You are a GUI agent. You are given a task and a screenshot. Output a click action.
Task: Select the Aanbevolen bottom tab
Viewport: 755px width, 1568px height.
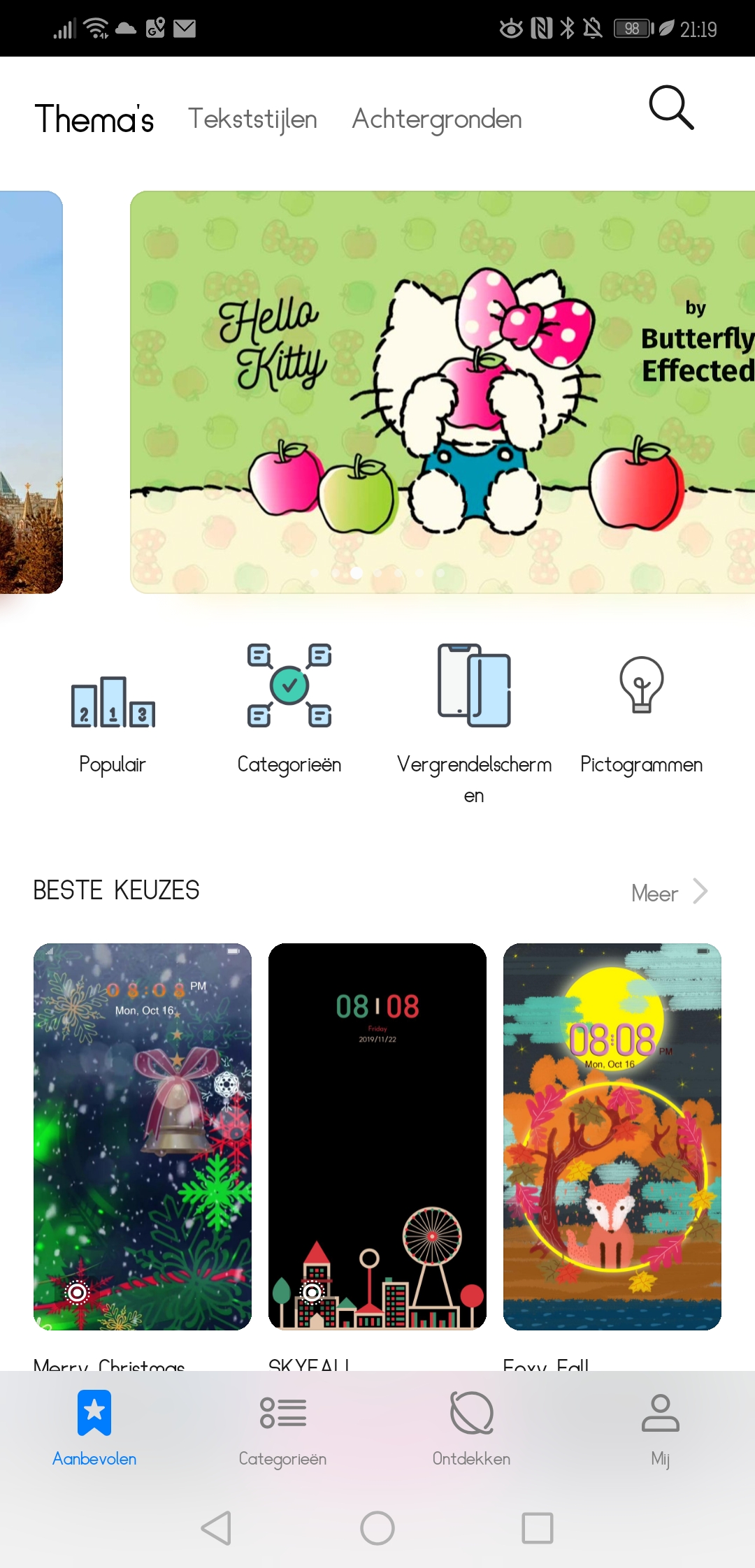(94, 1428)
